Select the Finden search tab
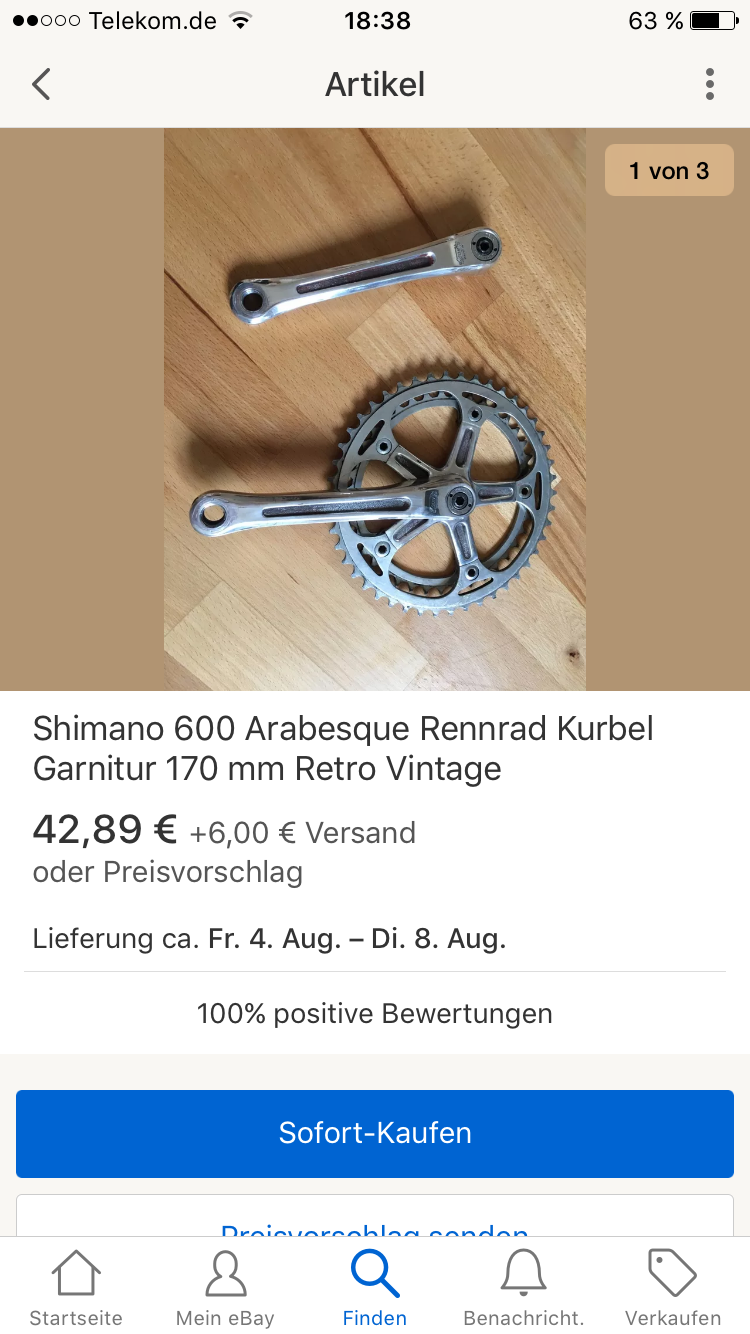Image resolution: width=750 pixels, height=1334 pixels. tap(375, 1288)
